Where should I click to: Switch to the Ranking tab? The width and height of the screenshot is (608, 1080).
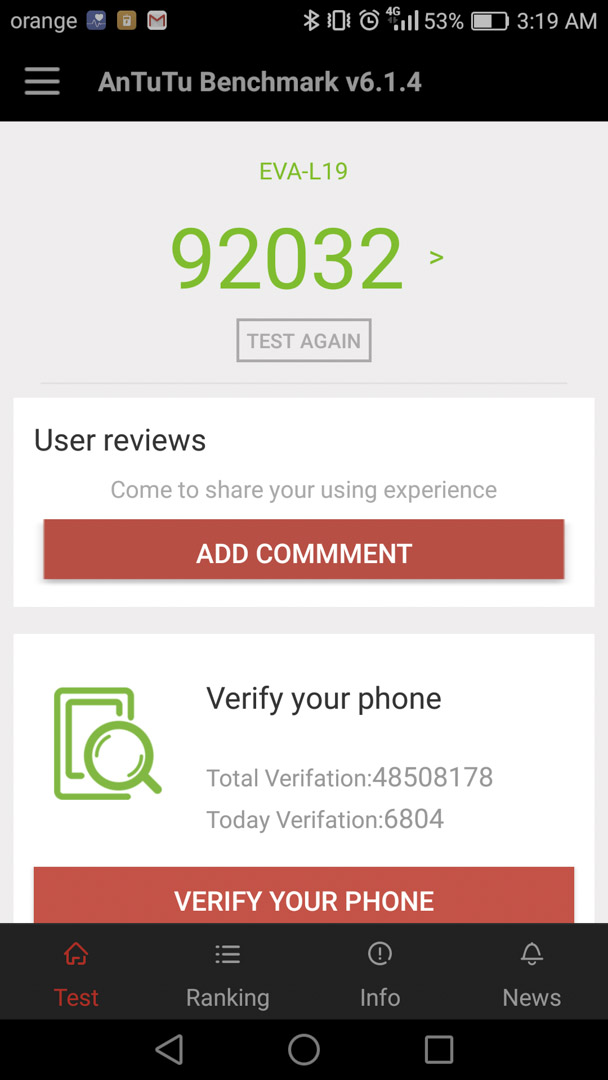(x=227, y=975)
